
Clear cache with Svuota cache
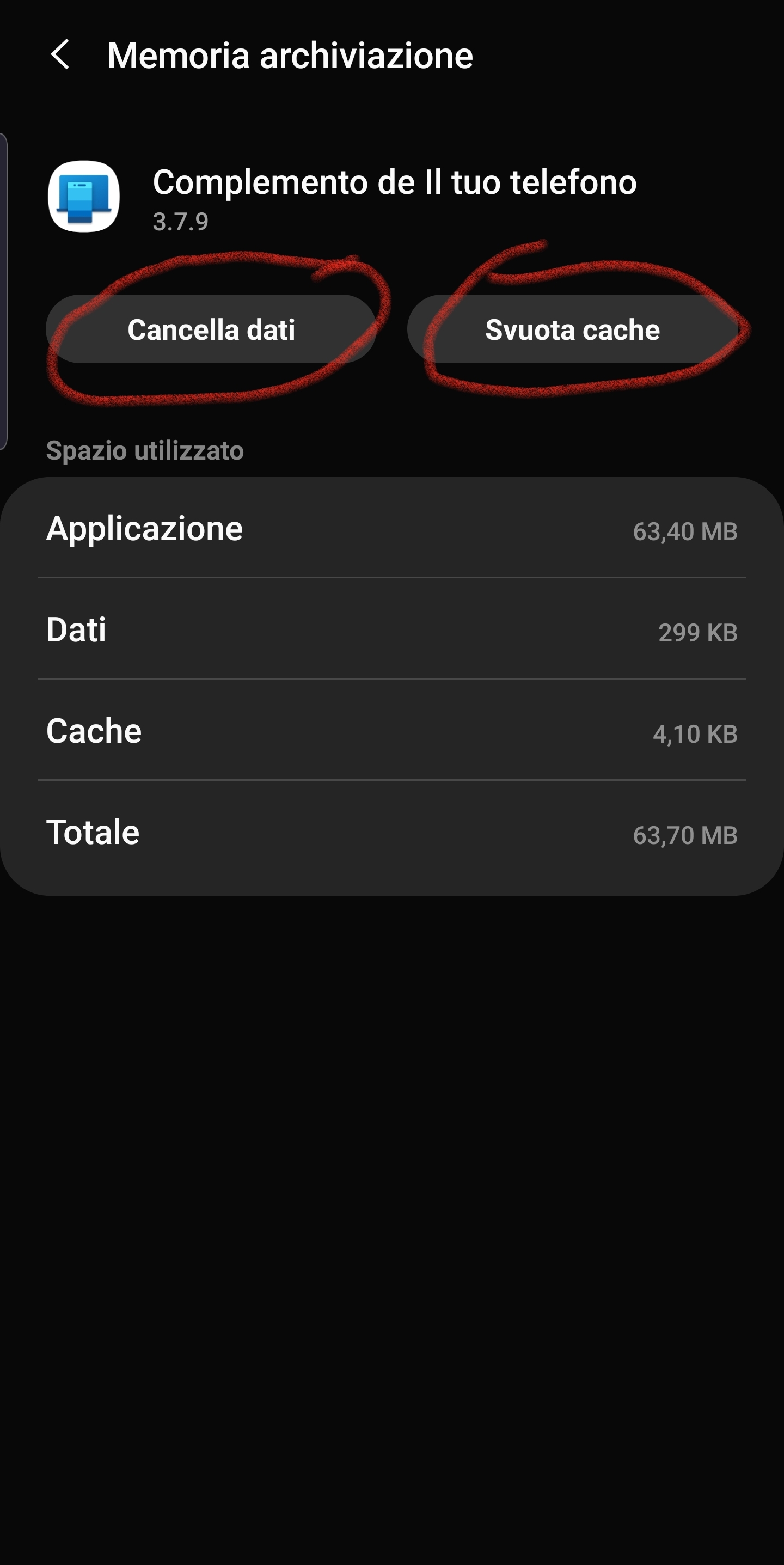coord(572,329)
